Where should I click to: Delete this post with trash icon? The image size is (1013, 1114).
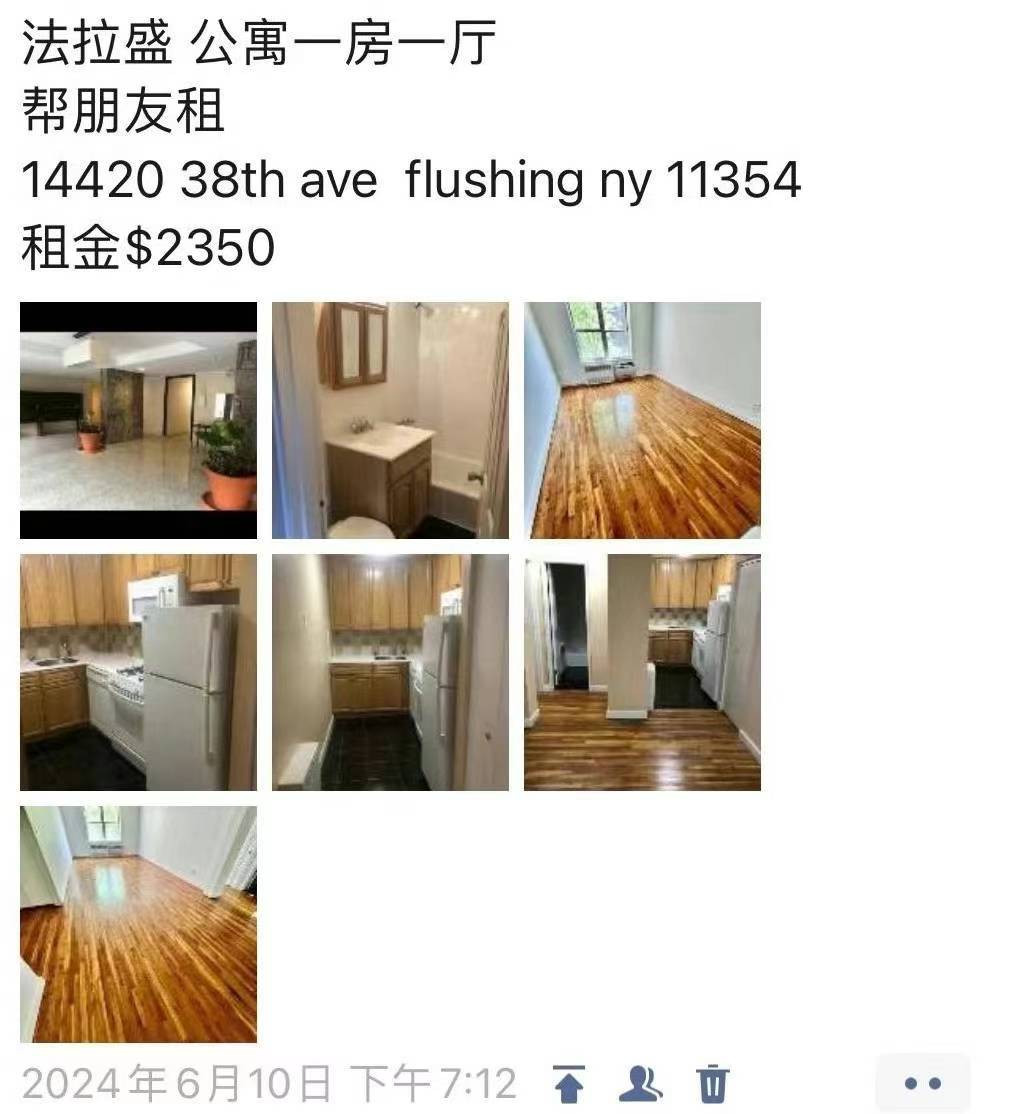713,1083
